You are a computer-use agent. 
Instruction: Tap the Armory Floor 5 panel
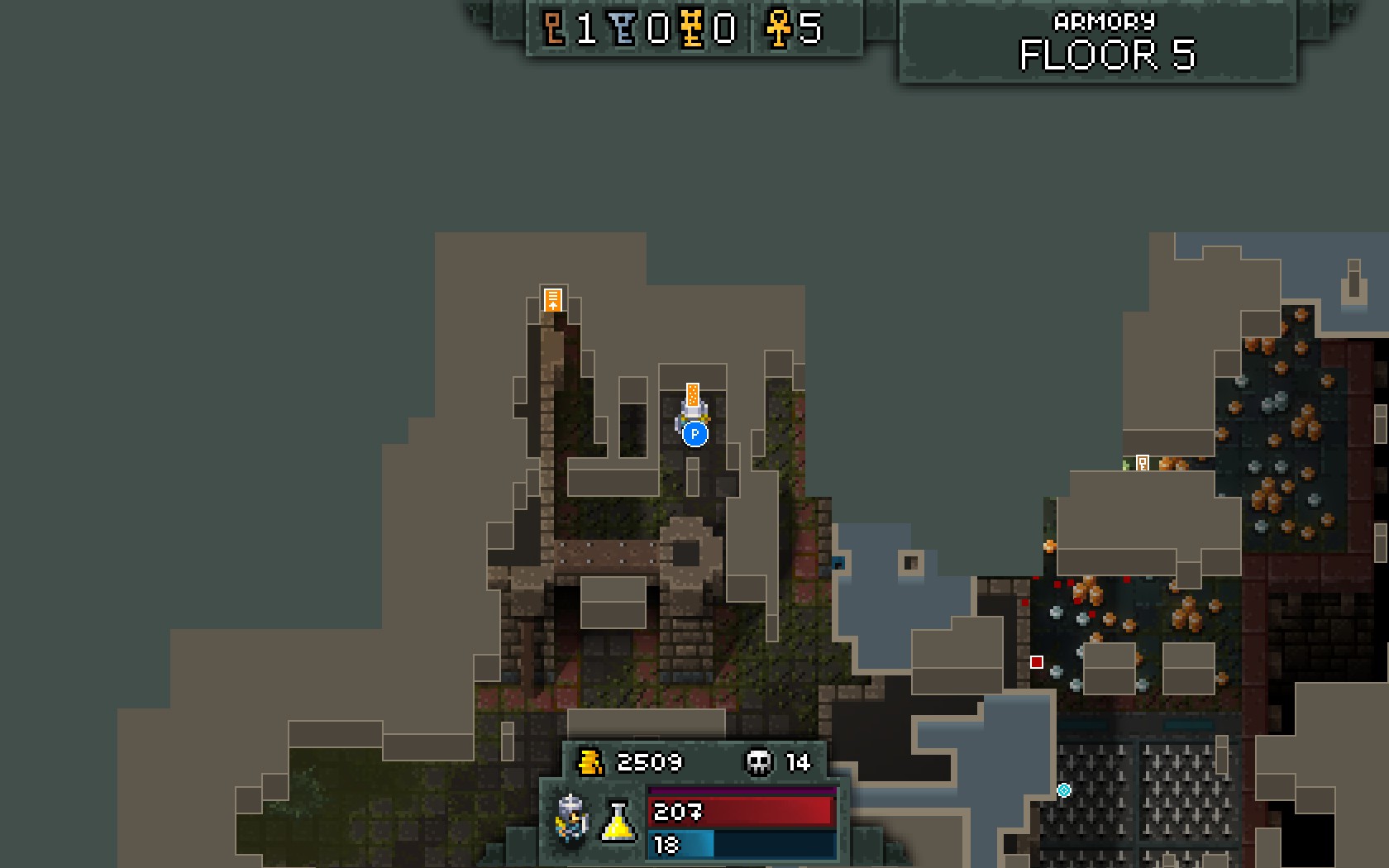pos(1105,42)
